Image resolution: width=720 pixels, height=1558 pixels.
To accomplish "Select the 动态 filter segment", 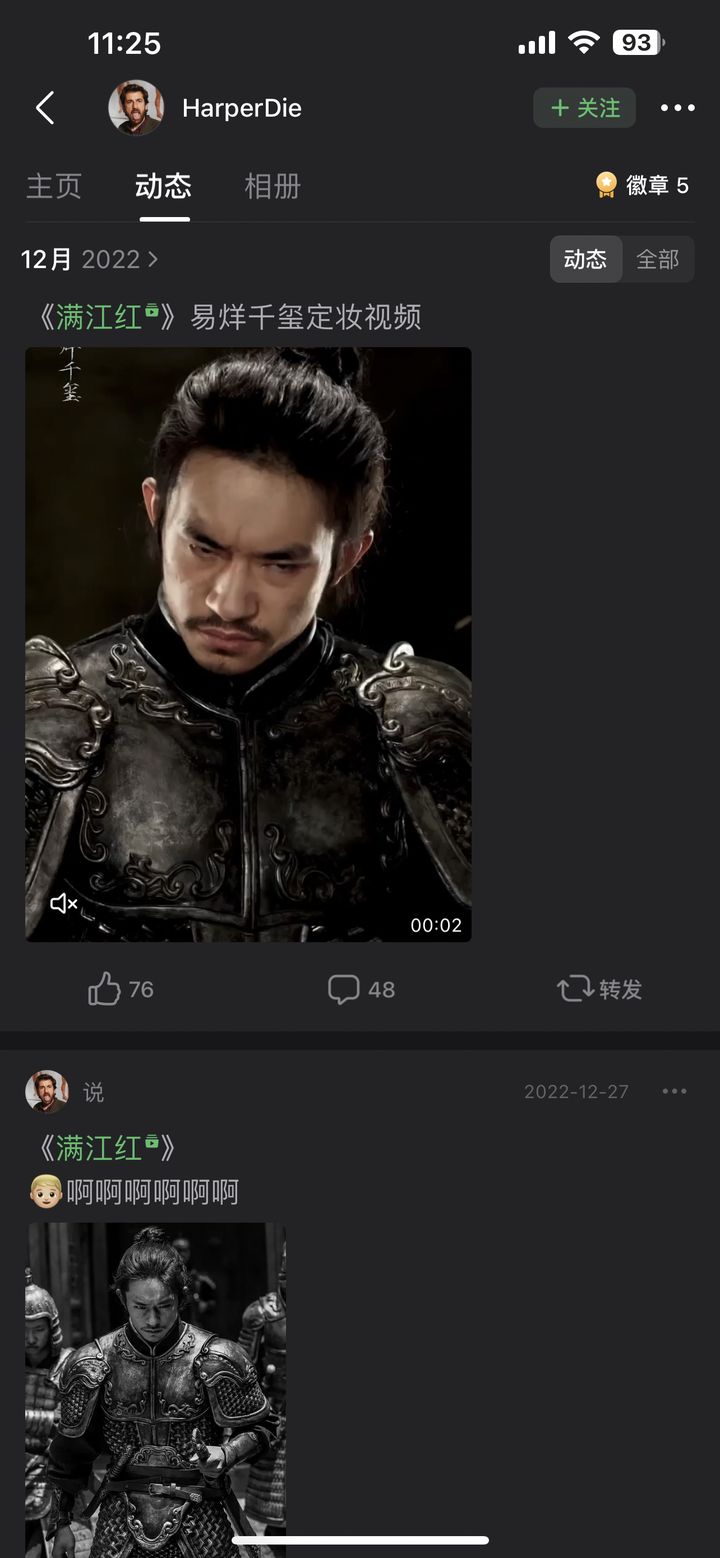I will (585, 260).
